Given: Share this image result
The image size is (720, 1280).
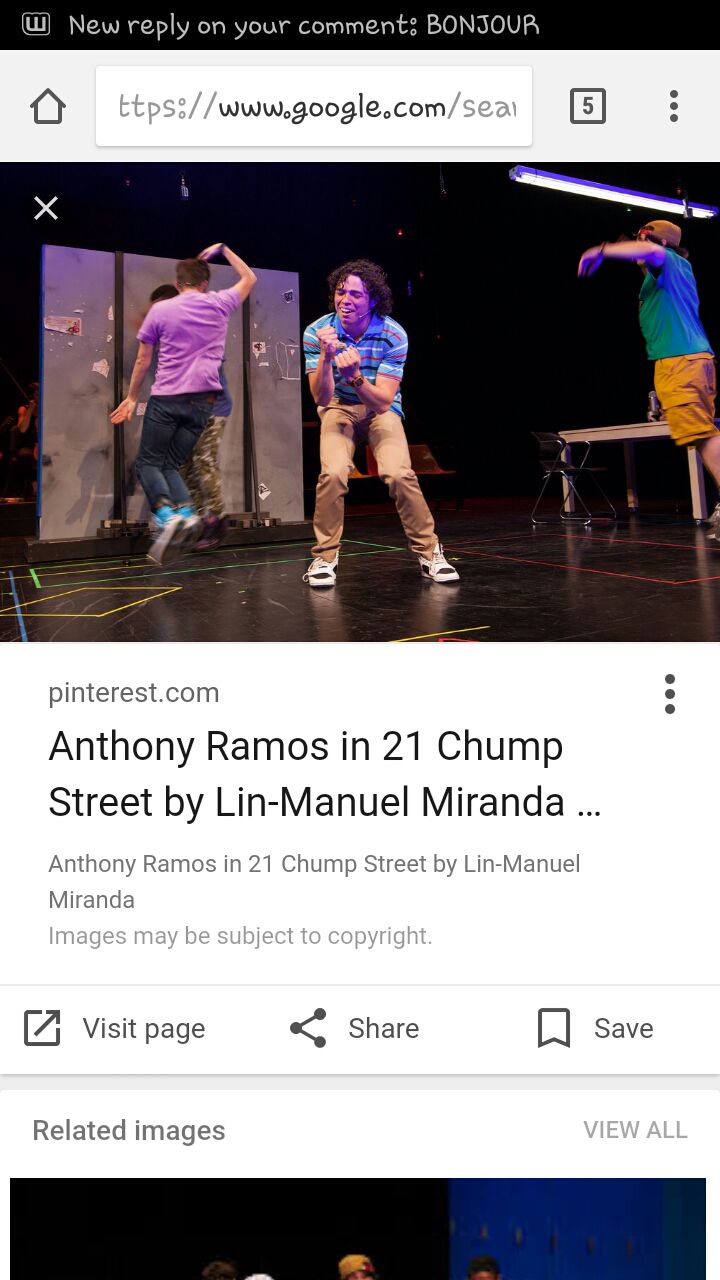Looking at the screenshot, I should pyautogui.click(x=354, y=1028).
